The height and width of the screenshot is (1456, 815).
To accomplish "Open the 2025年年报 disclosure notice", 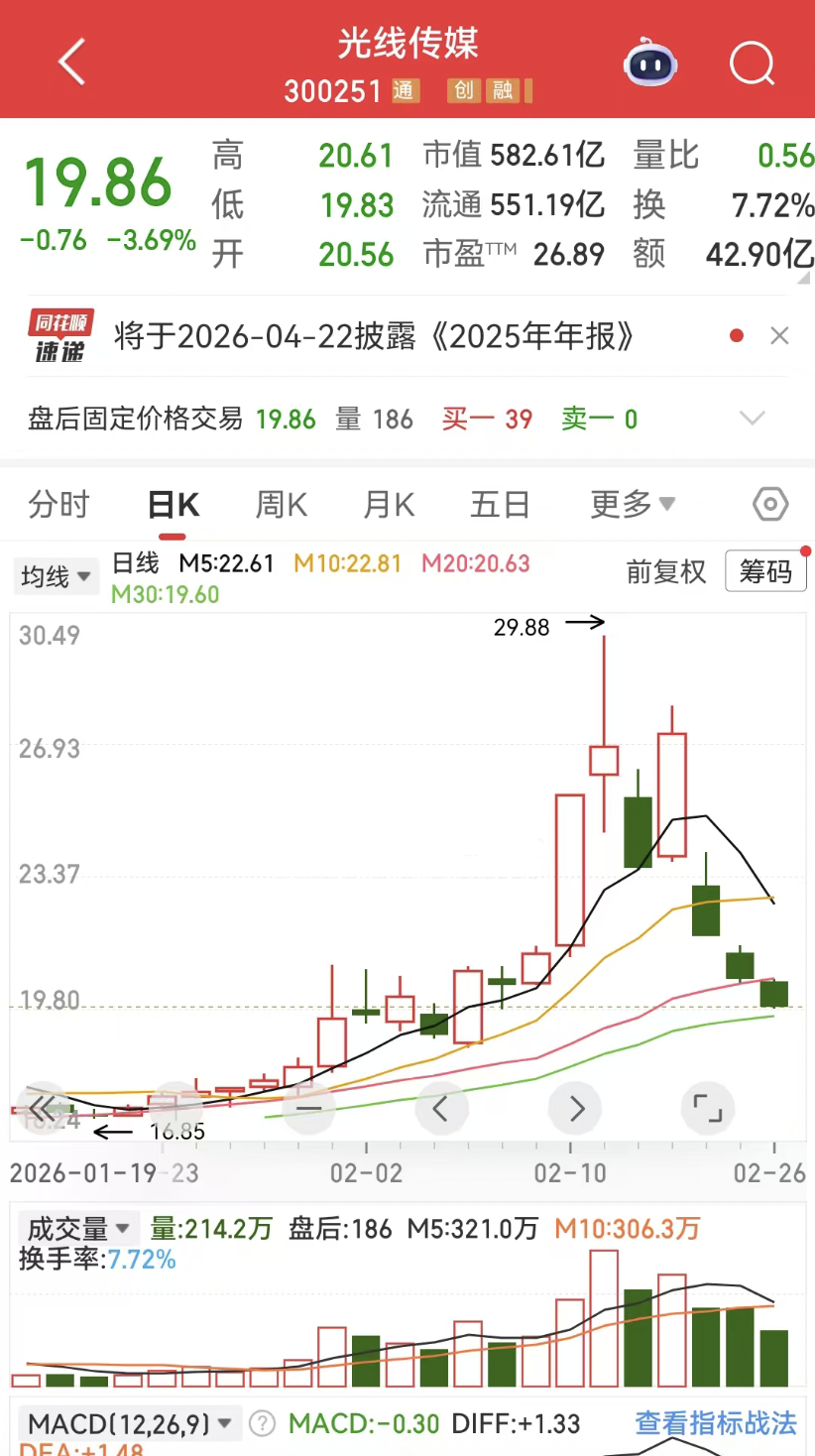I will [374, 337].
